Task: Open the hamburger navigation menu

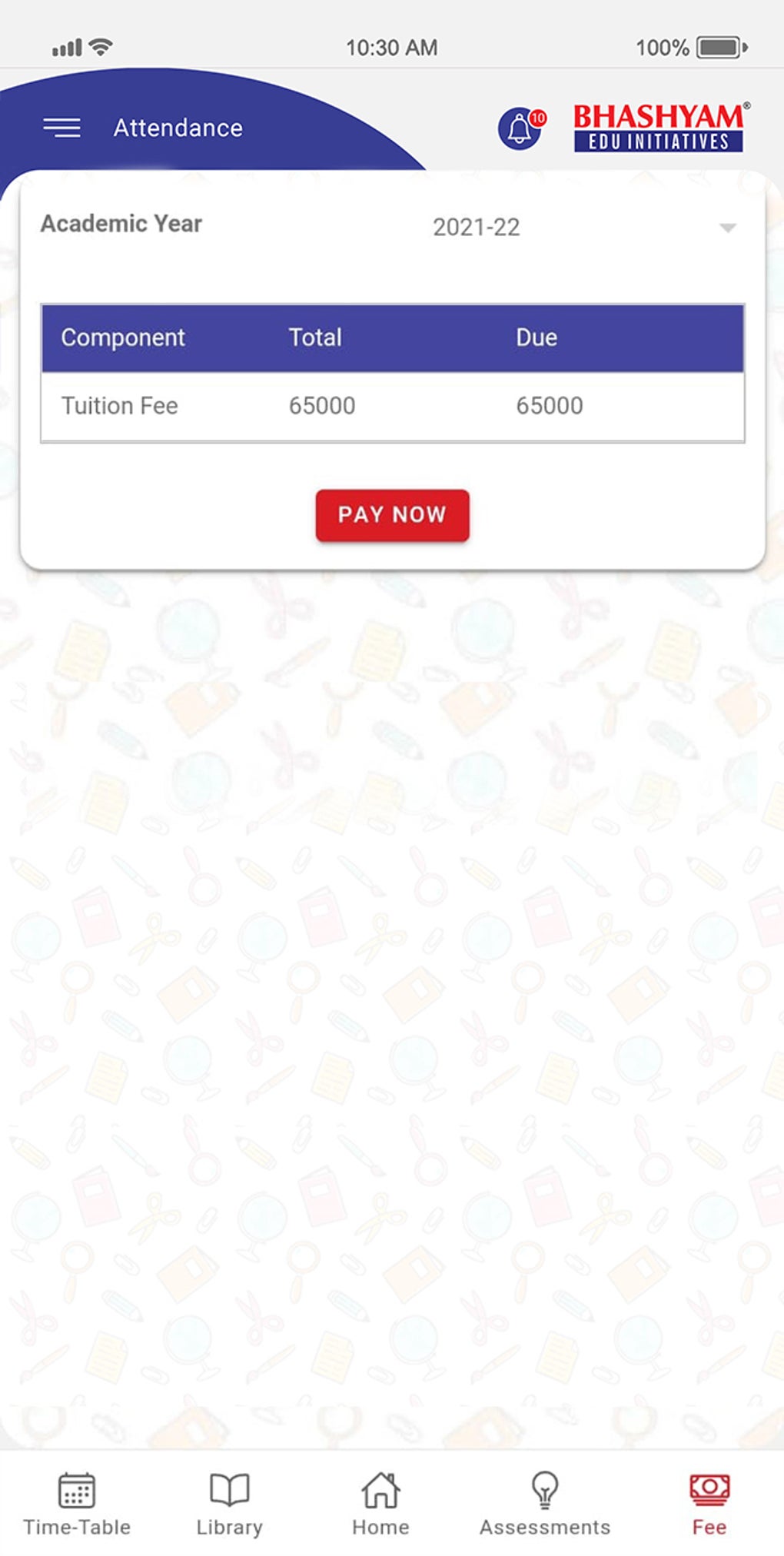Action: point(61,127)
